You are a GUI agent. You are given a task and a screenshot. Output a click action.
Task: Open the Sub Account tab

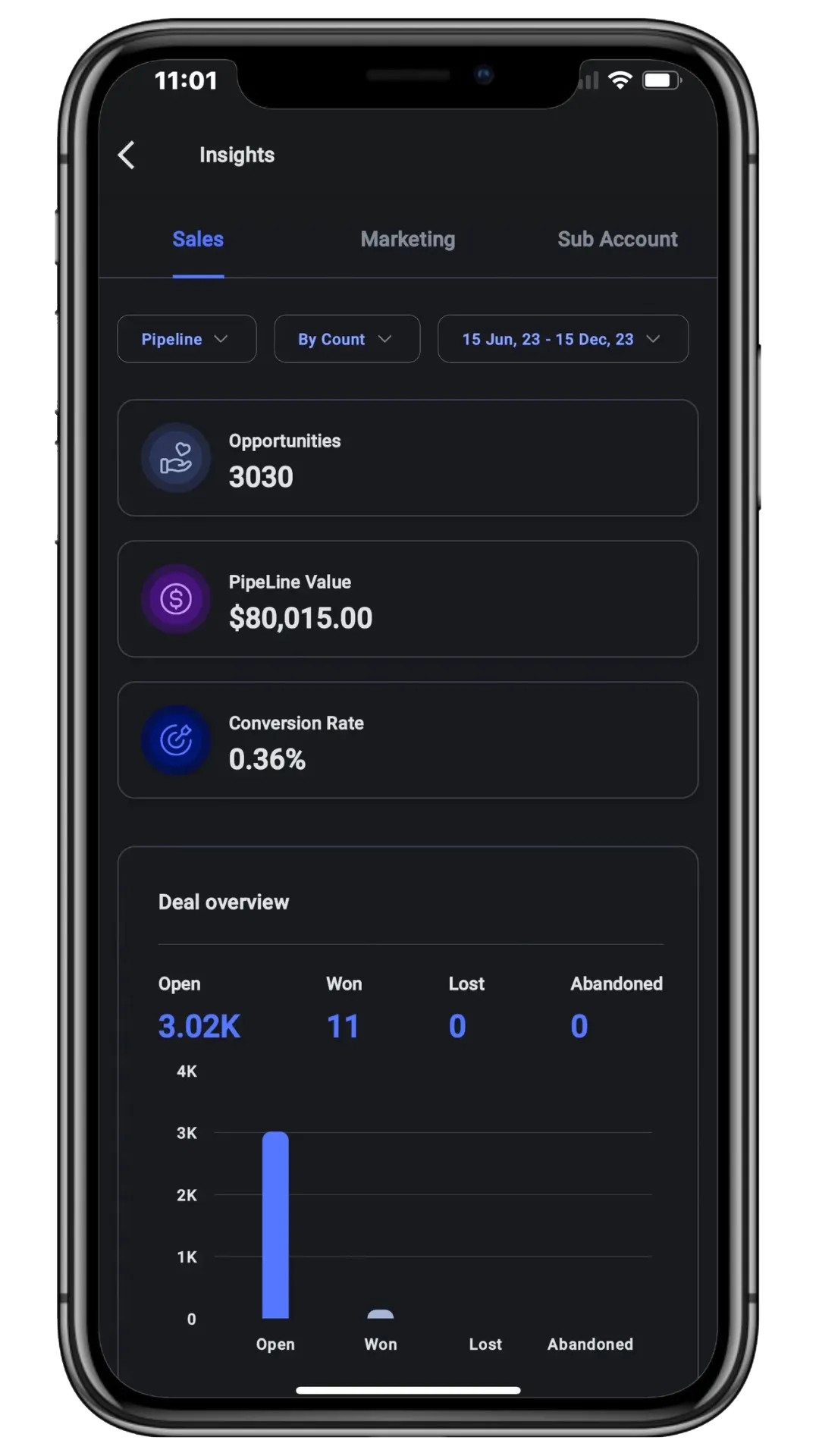tap(617, 239)
